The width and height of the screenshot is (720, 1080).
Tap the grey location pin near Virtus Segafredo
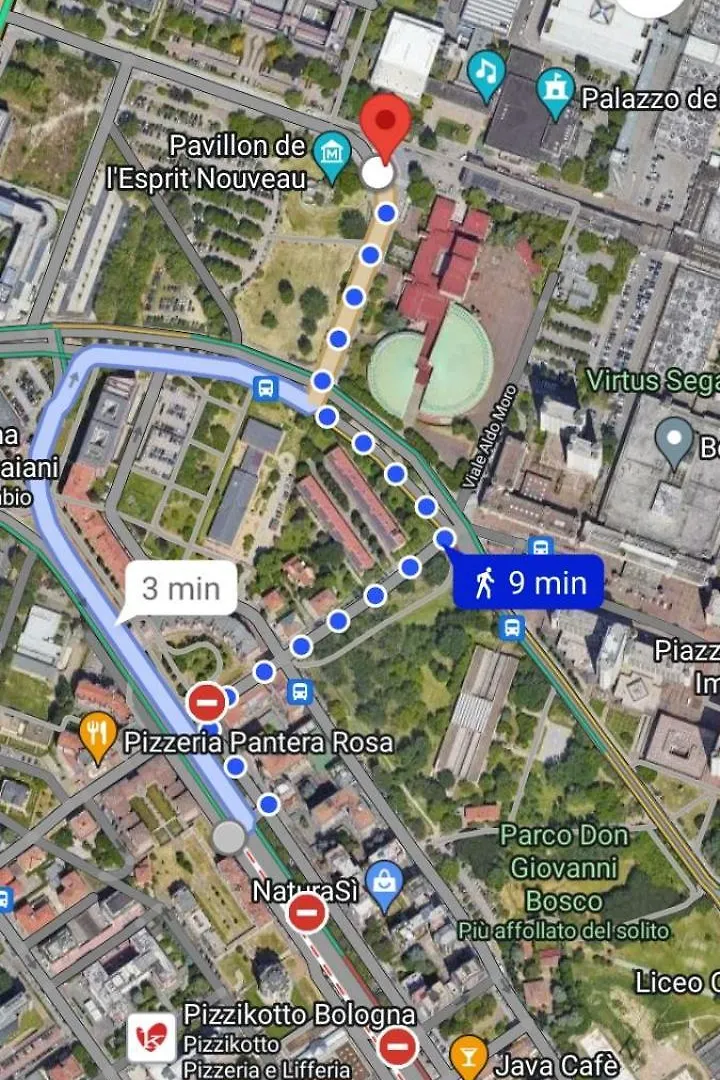pyautogui.click(x=675, y=439)
